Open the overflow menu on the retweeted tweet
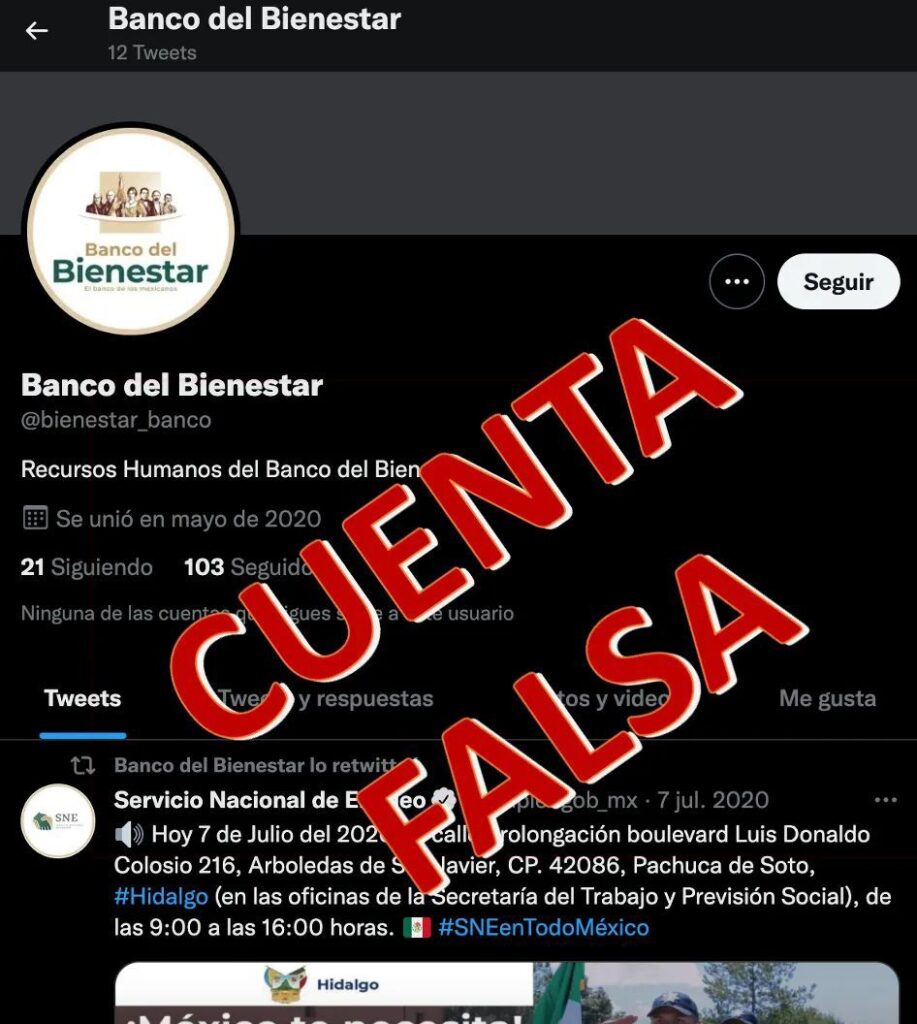 coord(886,800)
